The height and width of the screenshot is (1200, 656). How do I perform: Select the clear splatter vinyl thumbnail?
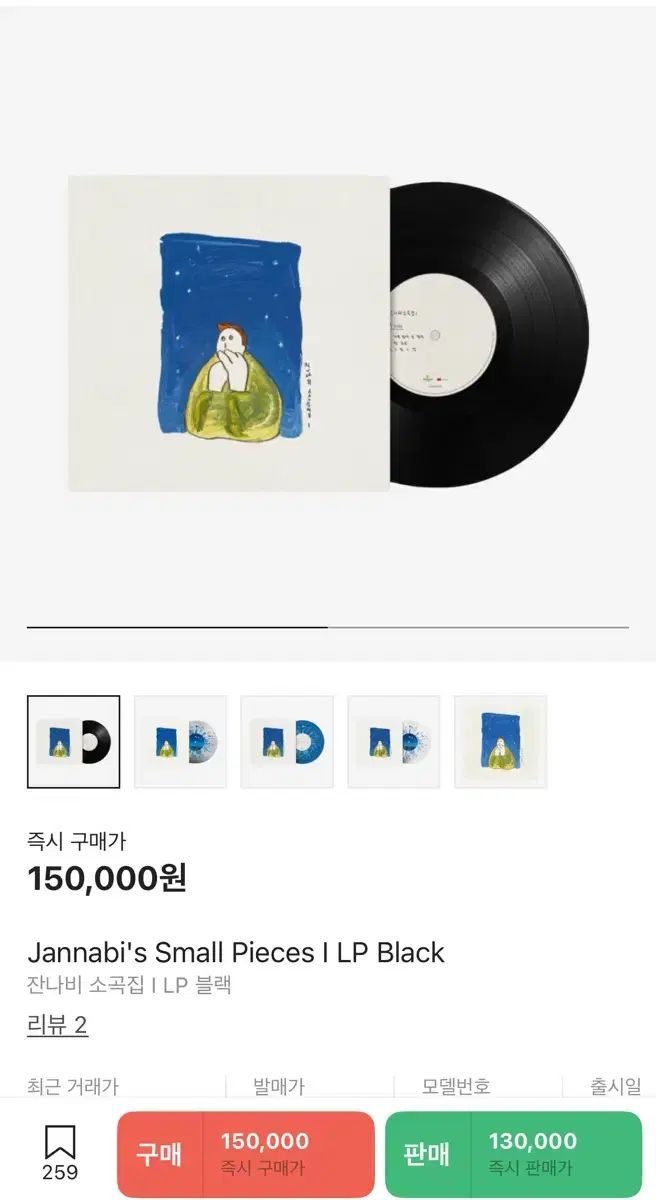[x=180, y=742]
